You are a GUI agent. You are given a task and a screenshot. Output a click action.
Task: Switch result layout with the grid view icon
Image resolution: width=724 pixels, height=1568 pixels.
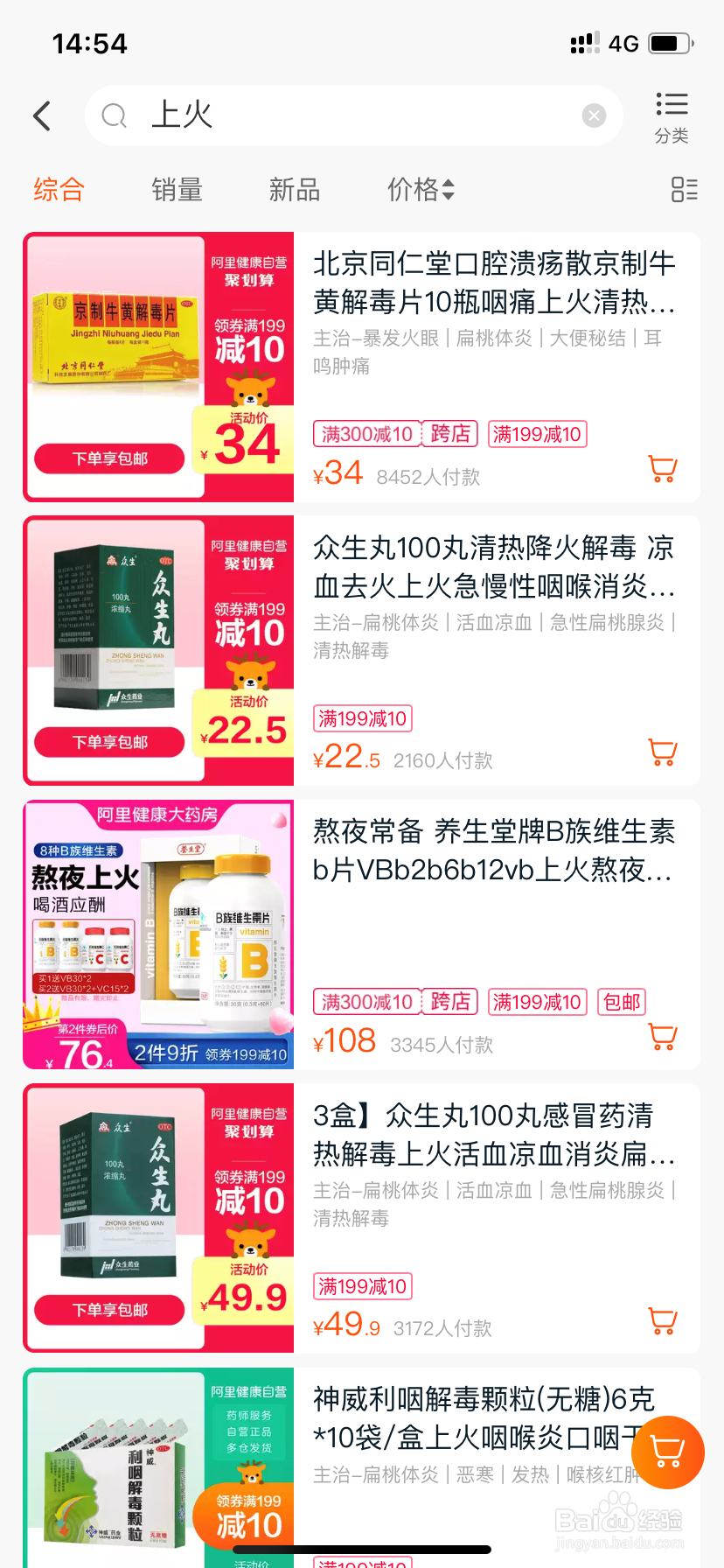[685, 190]
